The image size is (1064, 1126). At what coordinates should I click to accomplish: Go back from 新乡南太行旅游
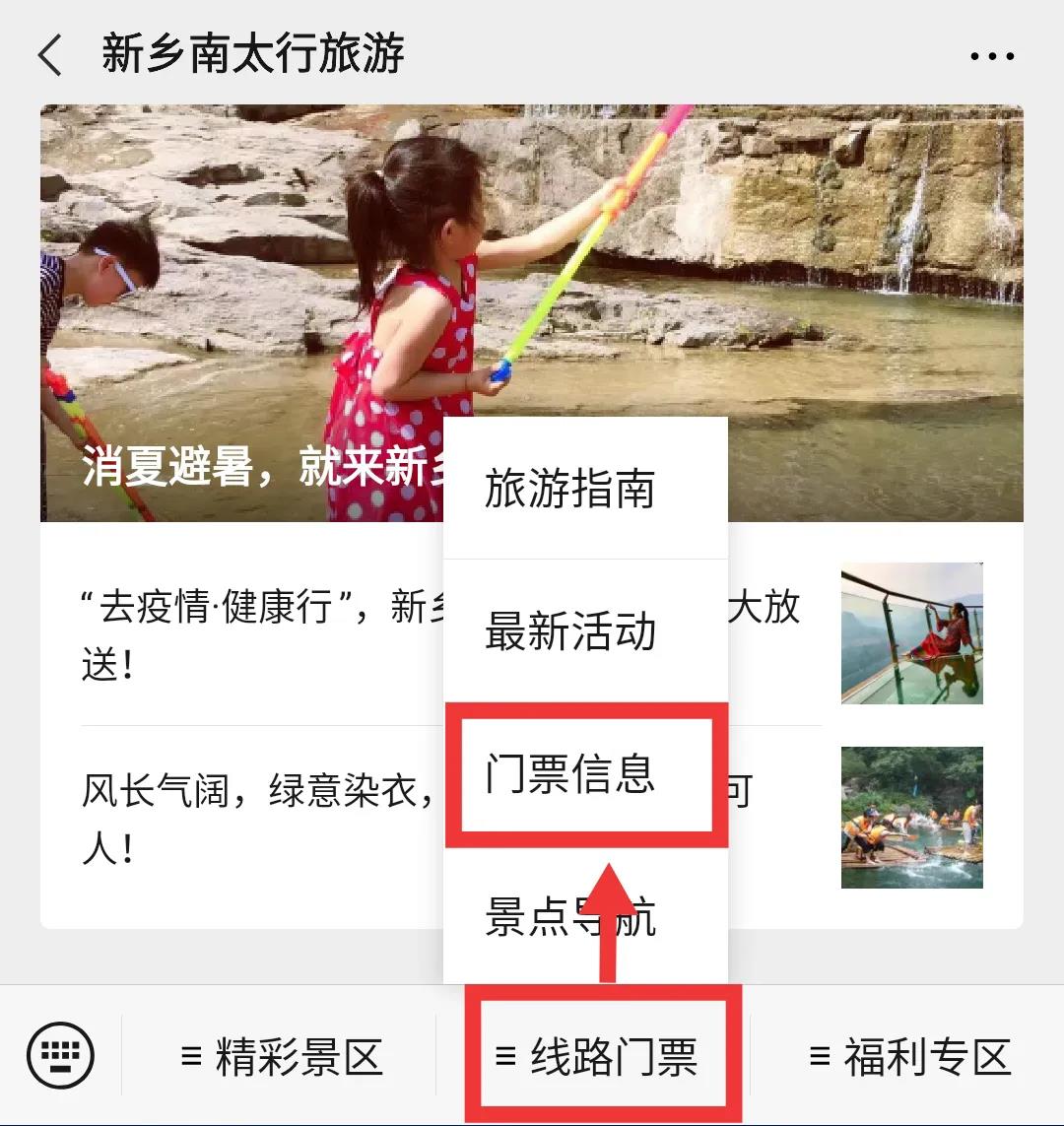[51, 55]
